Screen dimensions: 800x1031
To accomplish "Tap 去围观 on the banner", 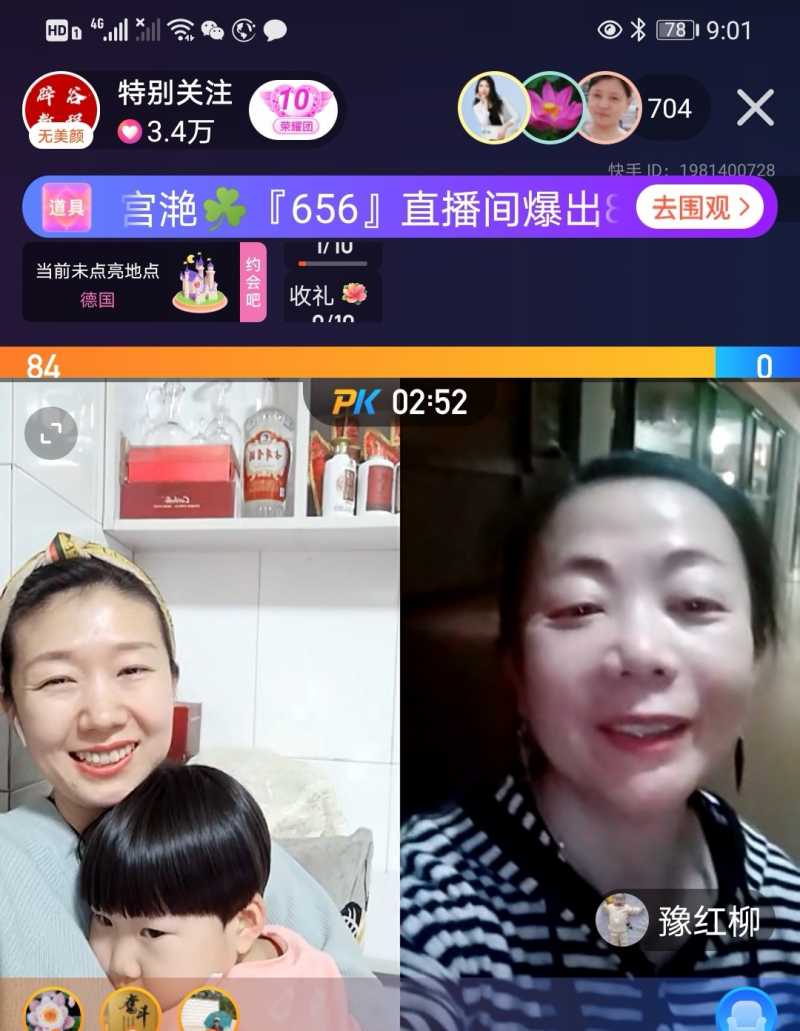I will tap(700, 208).
